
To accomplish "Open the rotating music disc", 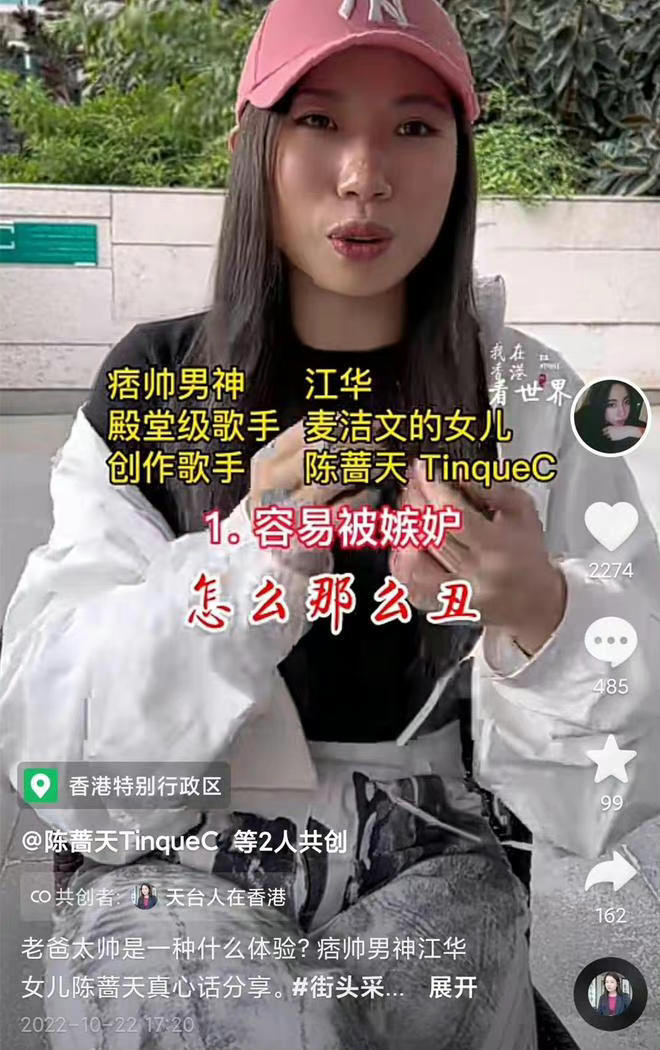I will pos(610,993).
